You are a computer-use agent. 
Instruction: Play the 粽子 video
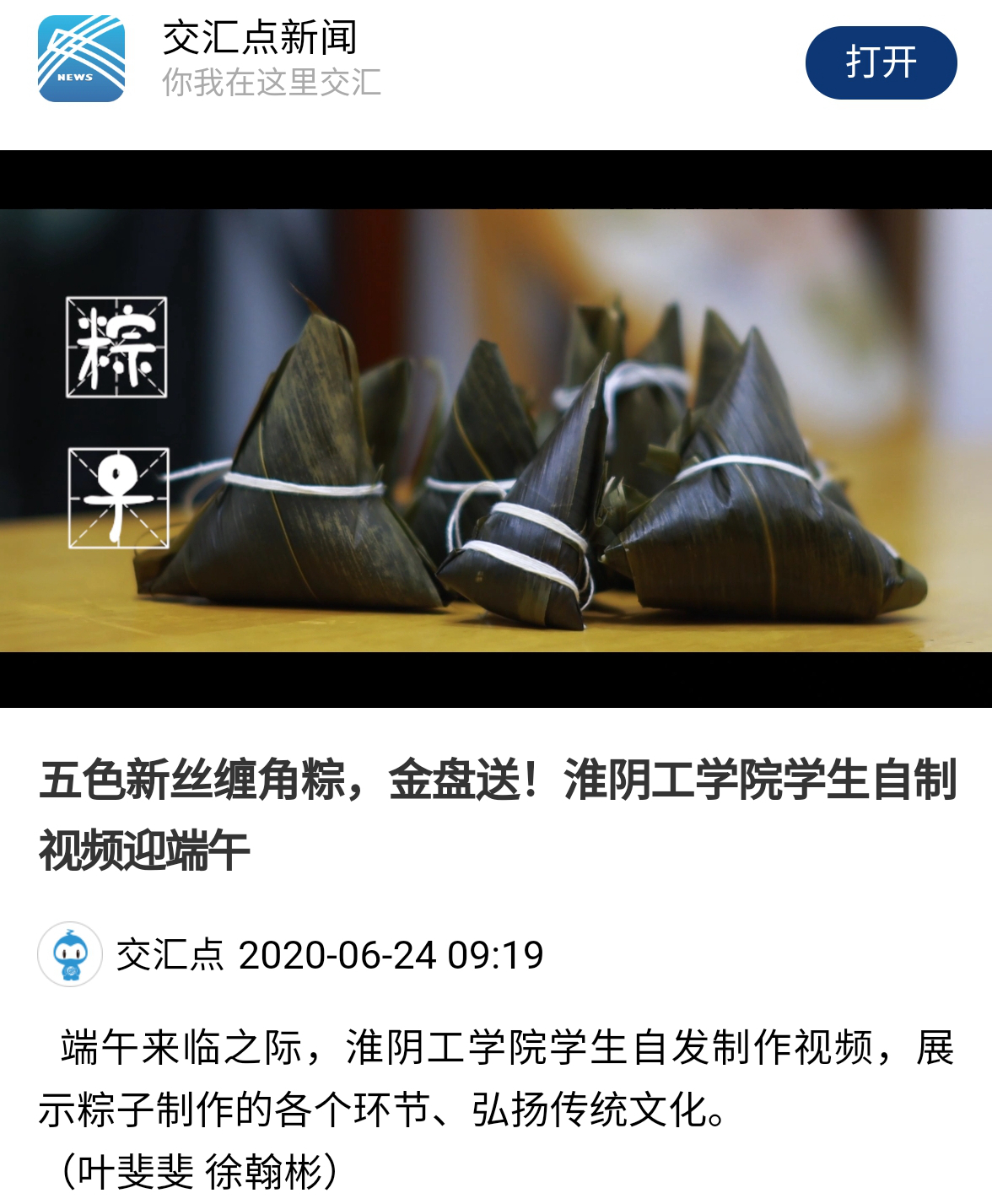click(496, 429)
